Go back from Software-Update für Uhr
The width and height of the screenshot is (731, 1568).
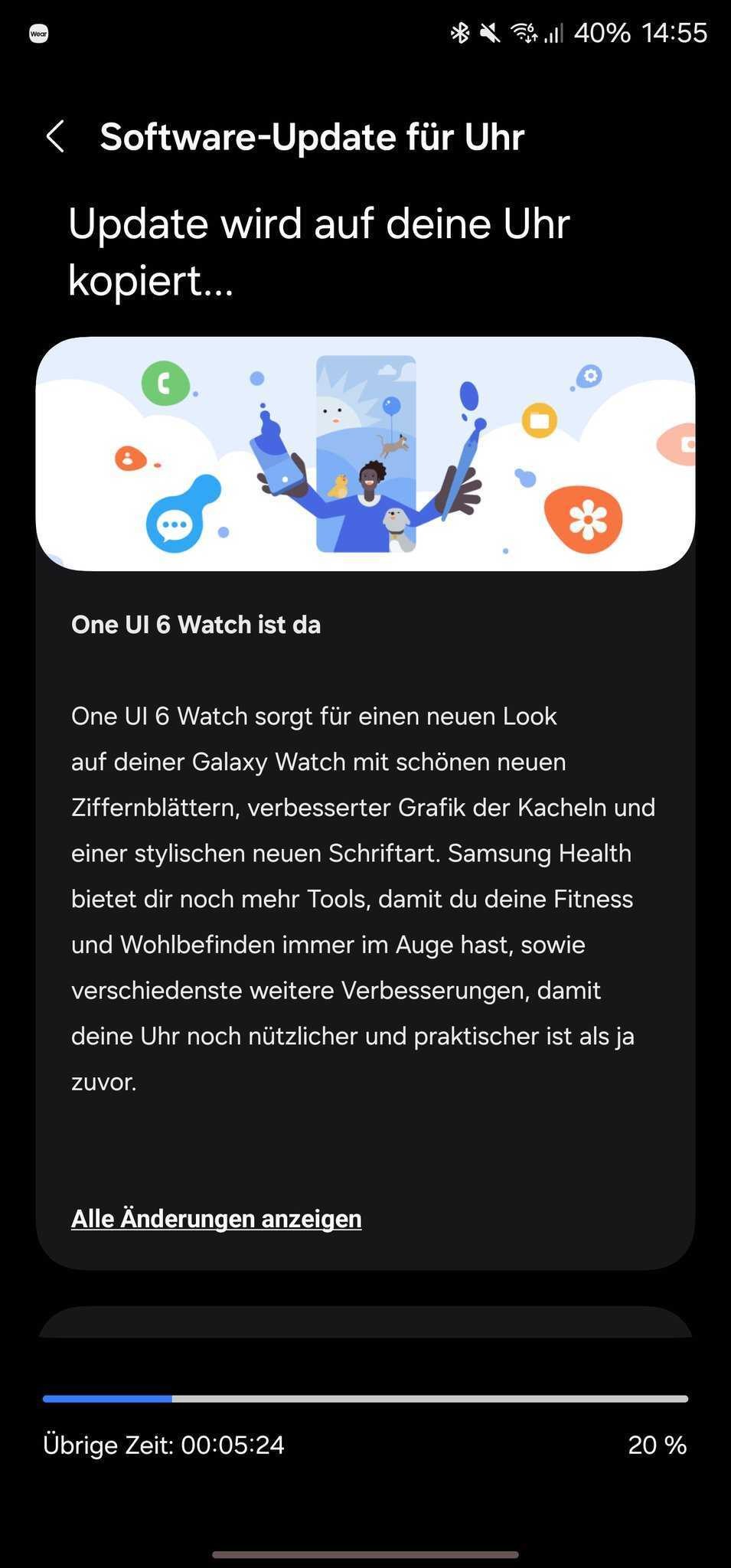(x=55, y=137)
